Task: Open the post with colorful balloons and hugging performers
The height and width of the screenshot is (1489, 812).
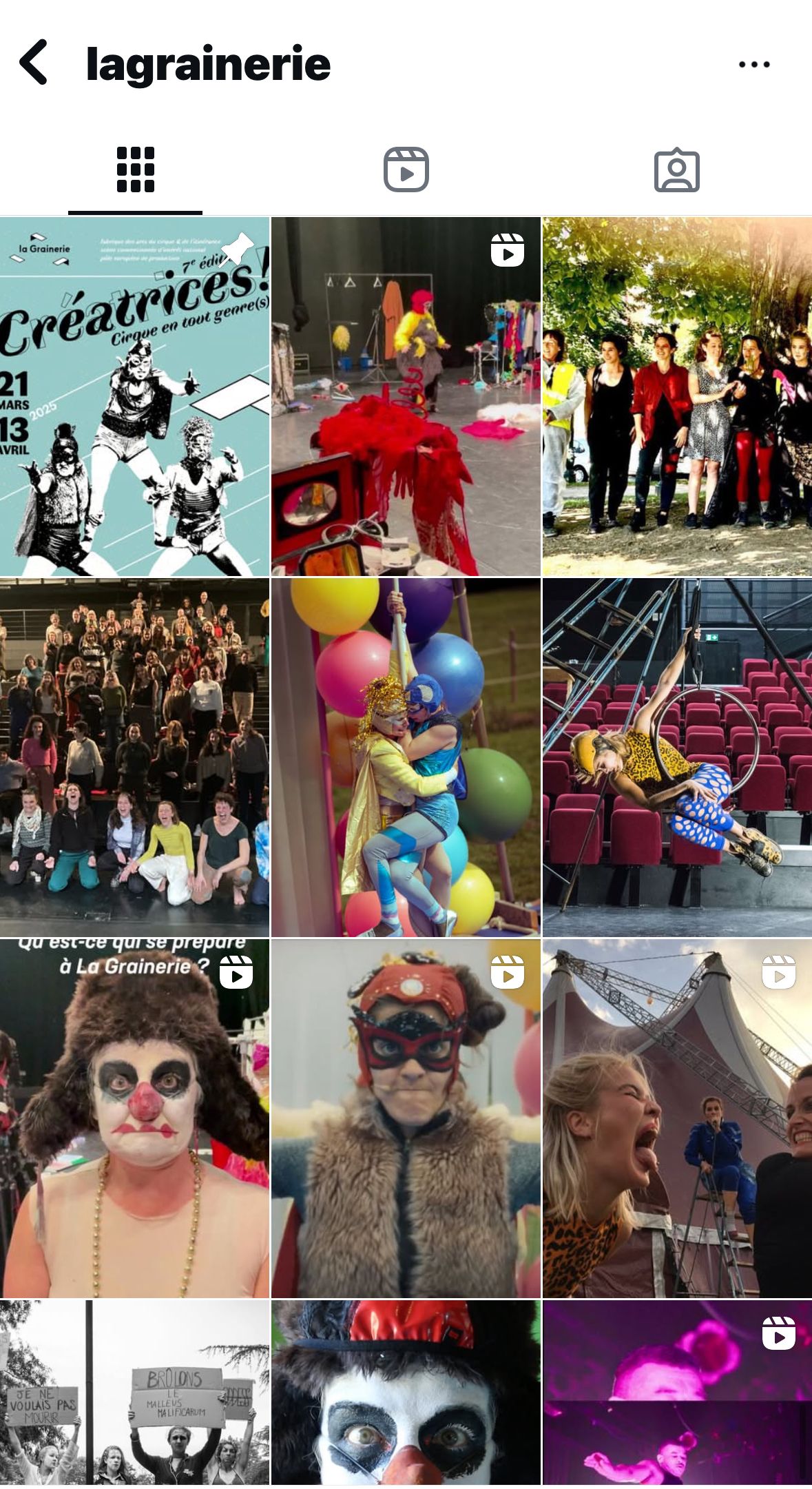Action: (x=406, y=757)
